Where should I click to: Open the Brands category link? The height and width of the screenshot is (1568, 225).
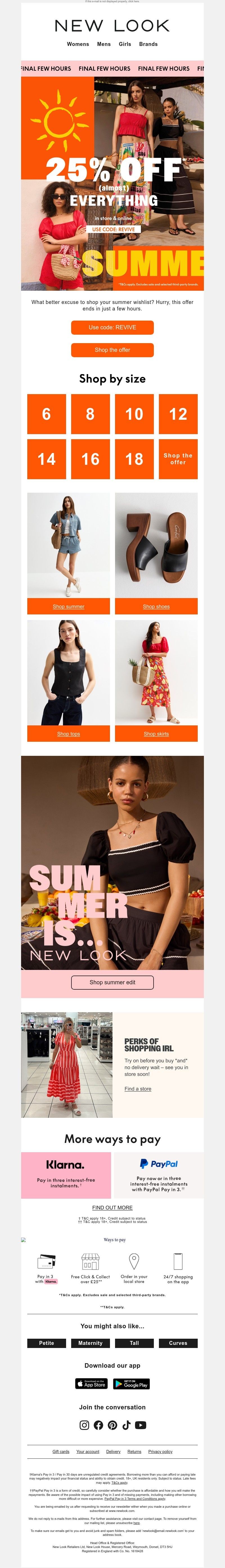pos(148,44)
